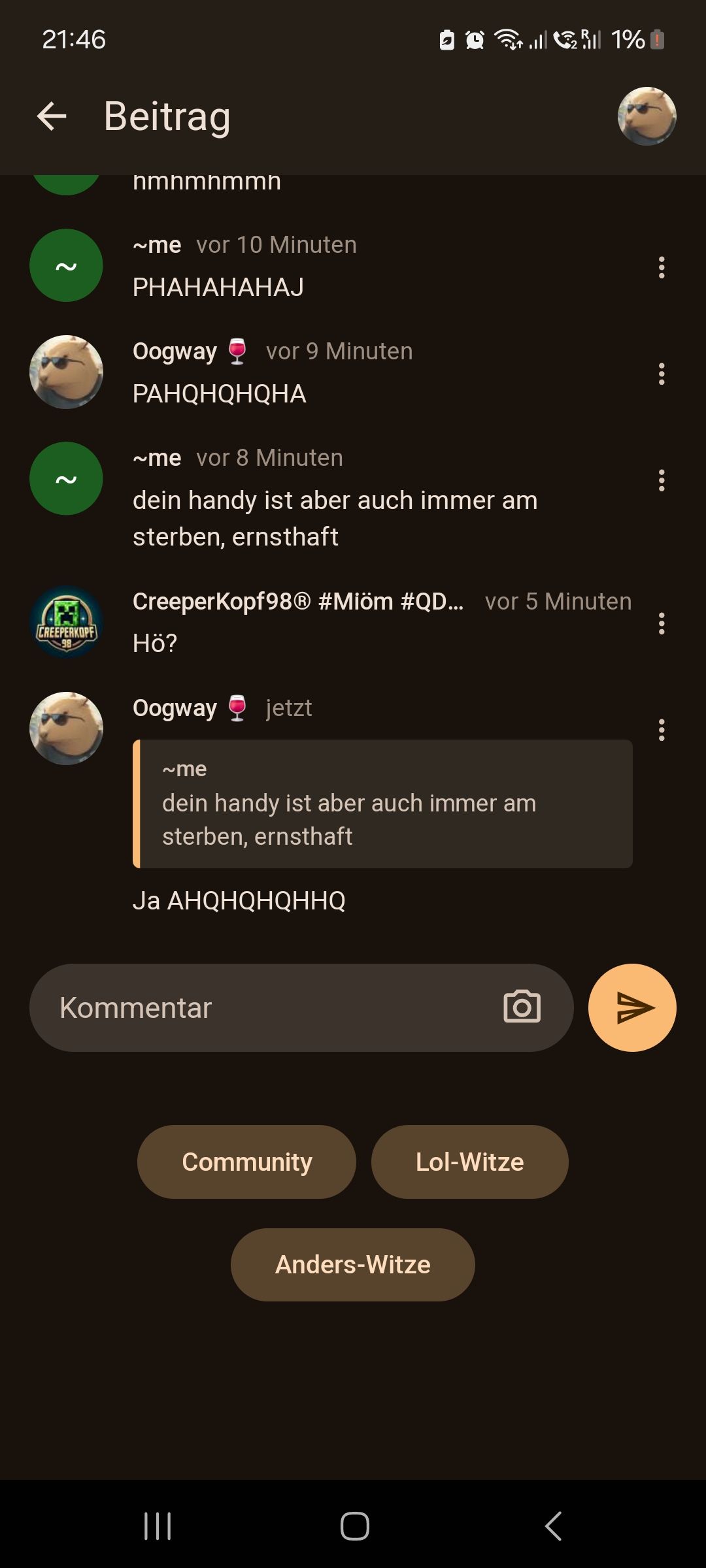This screenshot has height=1568, width=706.
Task: Open options for CreeperKopf98's Hö? comment
Action: [662, 623]
